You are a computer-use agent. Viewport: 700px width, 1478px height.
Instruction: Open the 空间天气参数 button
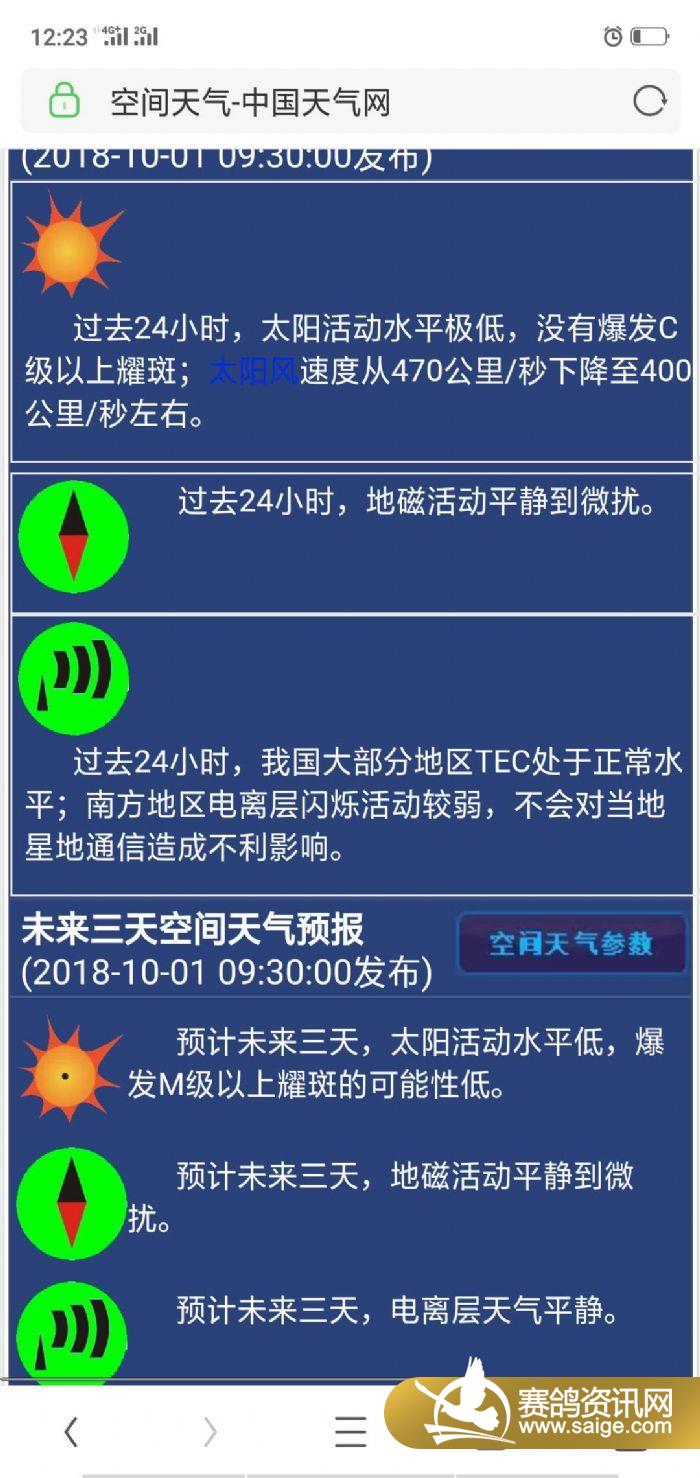pyautogui.click(x=571, y=943)
